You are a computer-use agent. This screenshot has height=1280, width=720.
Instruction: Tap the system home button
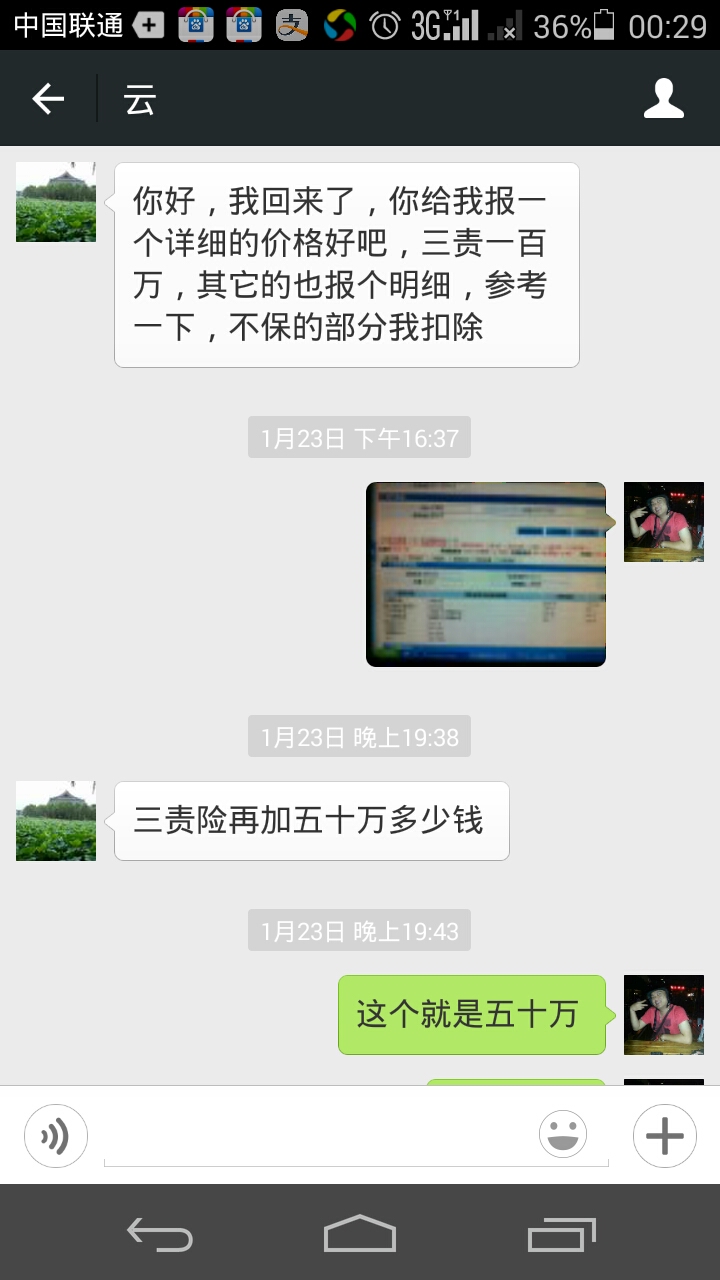tap(360, 1233)
